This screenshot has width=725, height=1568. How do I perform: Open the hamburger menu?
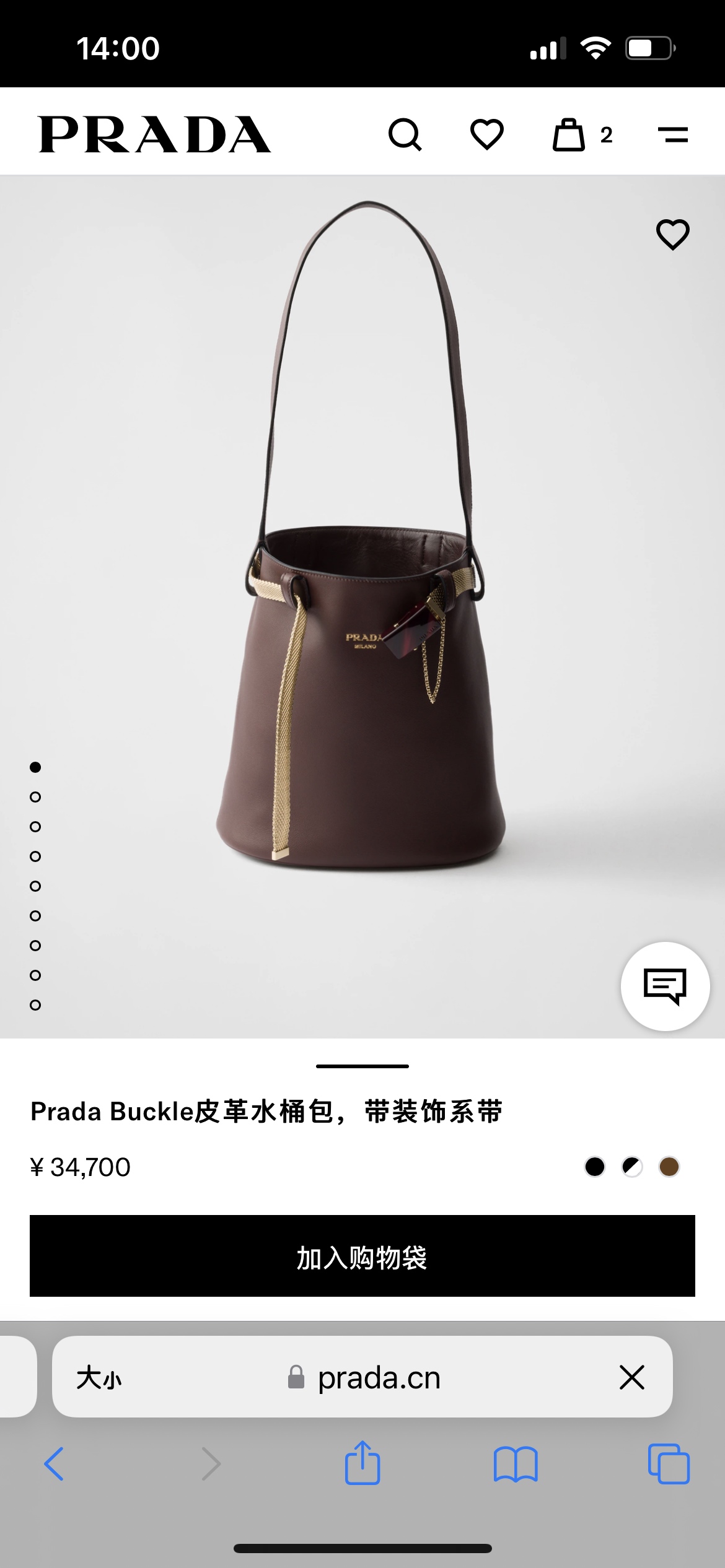(673, 134)
